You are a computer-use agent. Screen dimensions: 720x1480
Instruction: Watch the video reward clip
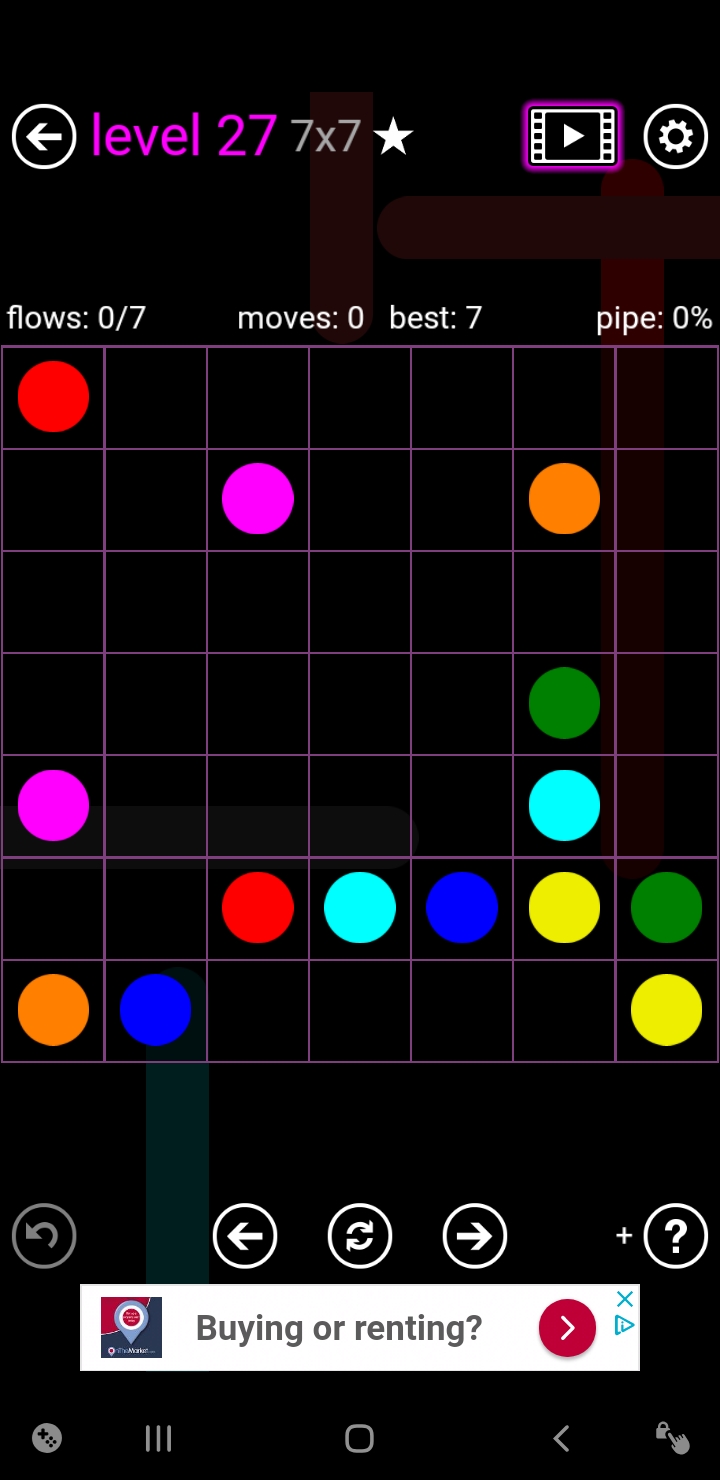(x=573, y=136)
